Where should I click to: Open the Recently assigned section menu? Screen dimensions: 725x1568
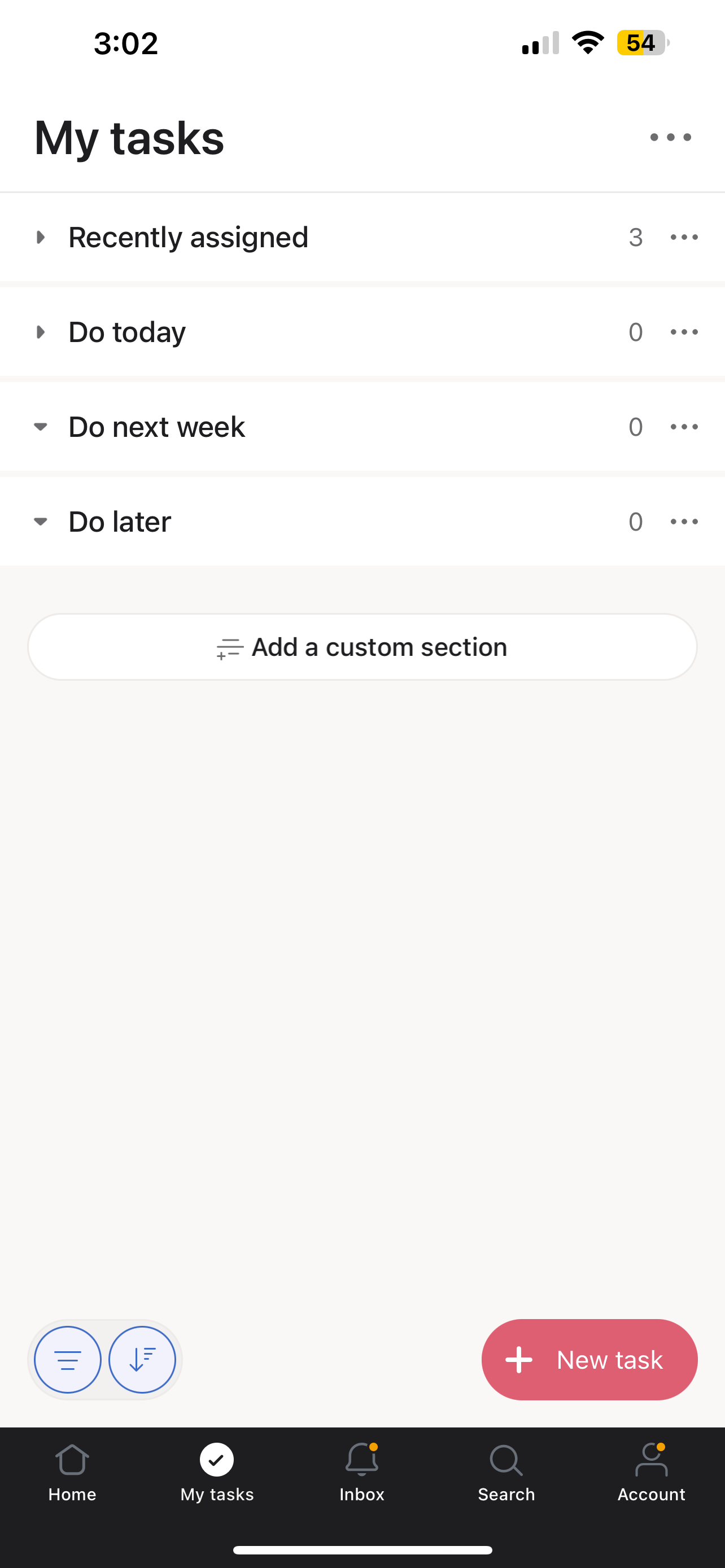click(x=683, y=238)
